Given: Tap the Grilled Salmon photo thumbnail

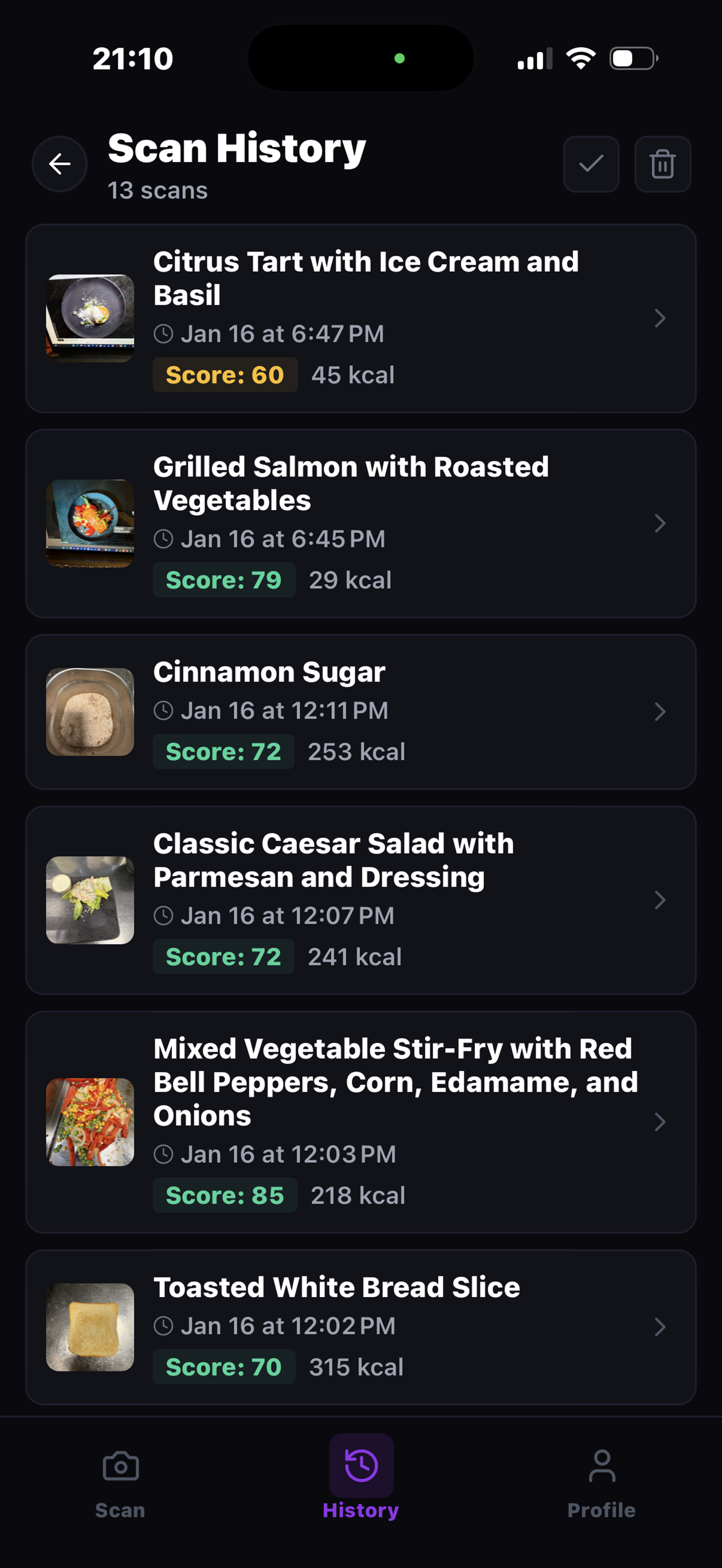Looking at the screenshot, I should point(89,524).
